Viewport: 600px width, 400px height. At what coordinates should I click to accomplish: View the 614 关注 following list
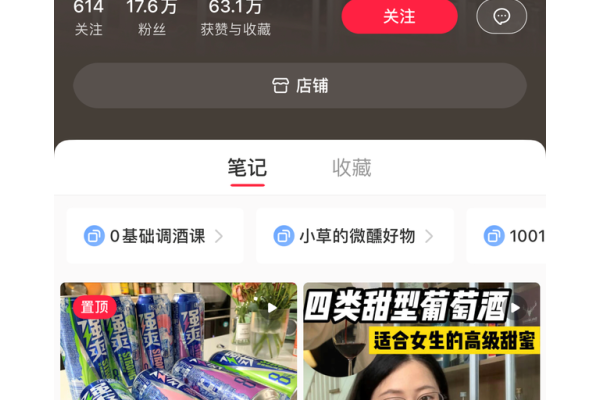(89, 17)
